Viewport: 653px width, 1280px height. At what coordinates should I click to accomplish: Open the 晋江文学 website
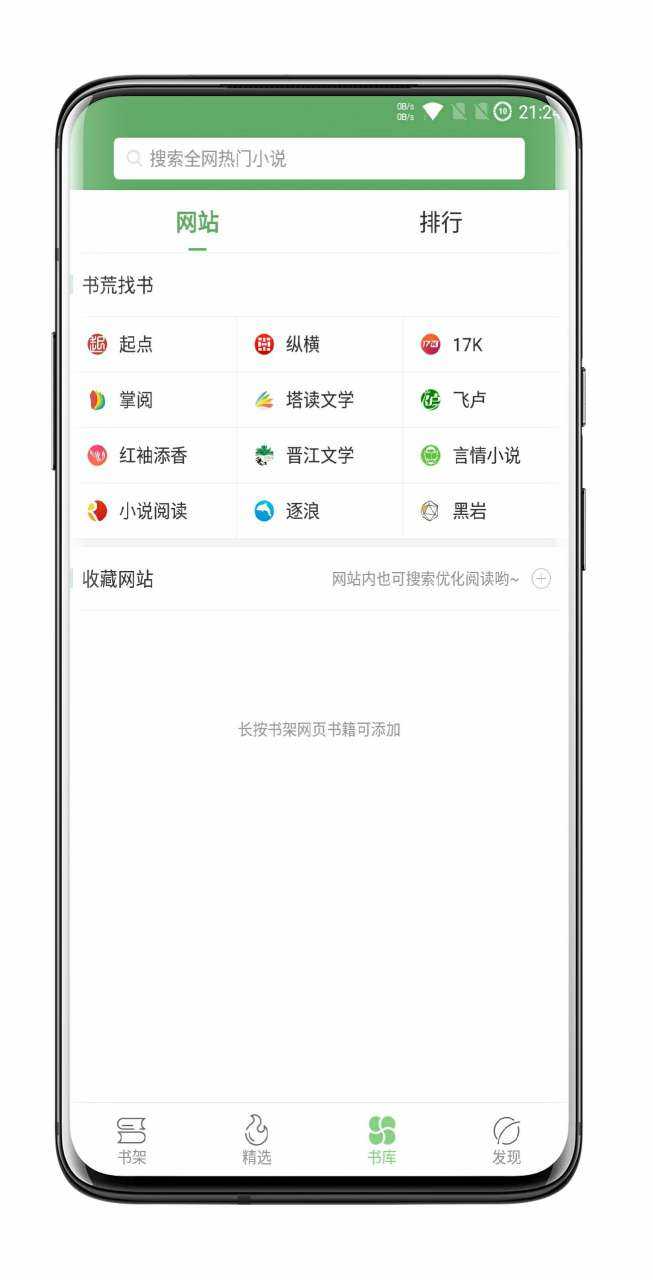pyautogui.click(x=318, y=456)
